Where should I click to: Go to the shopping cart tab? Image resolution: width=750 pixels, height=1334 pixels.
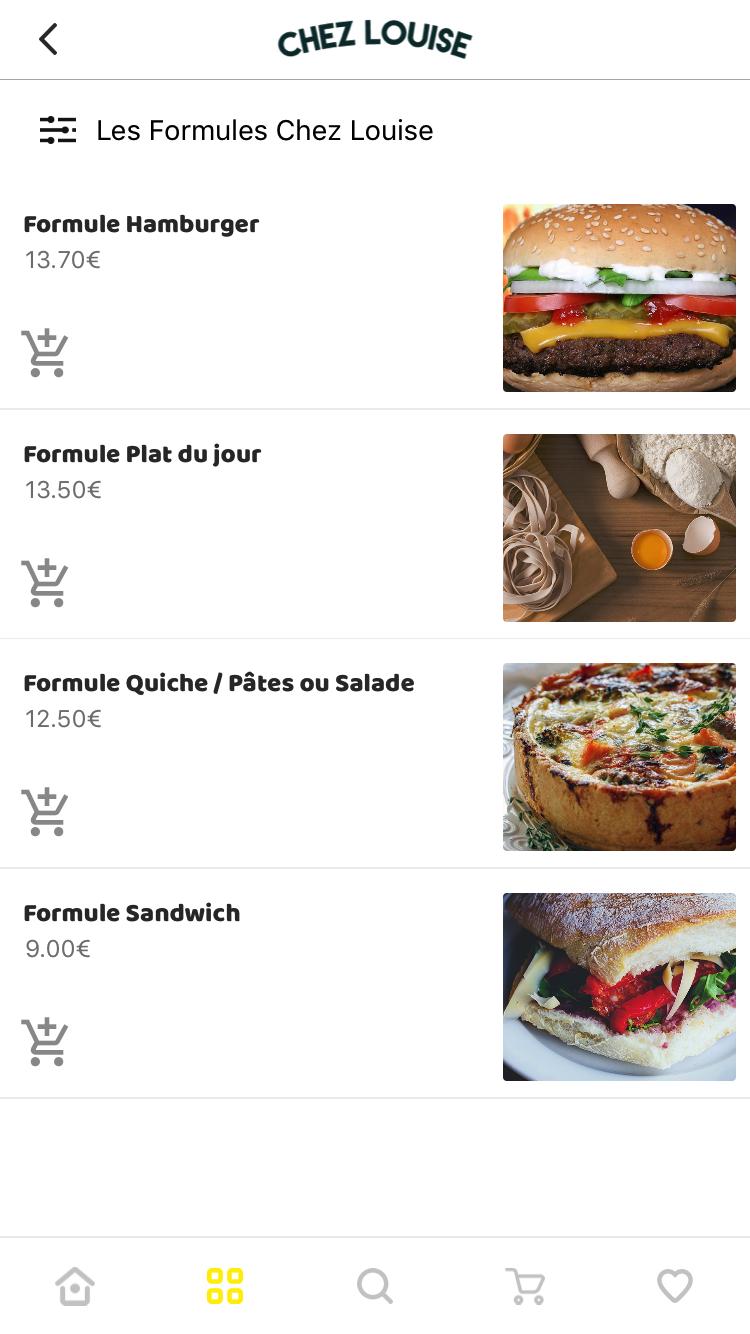(x=525, y=1286)
